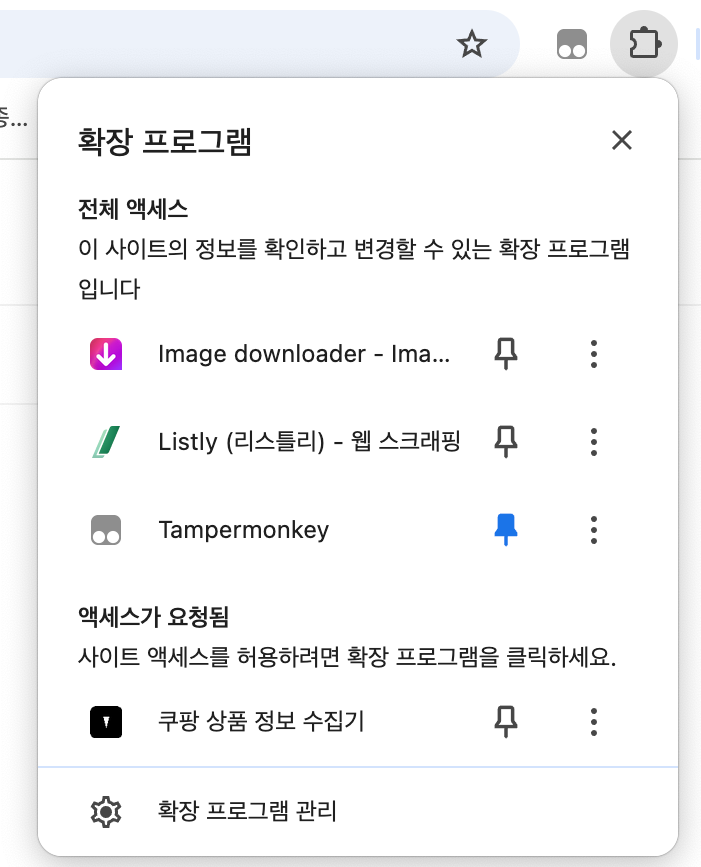
Task: Bookmark this page with the star icon
Action: tap(471, 43)
